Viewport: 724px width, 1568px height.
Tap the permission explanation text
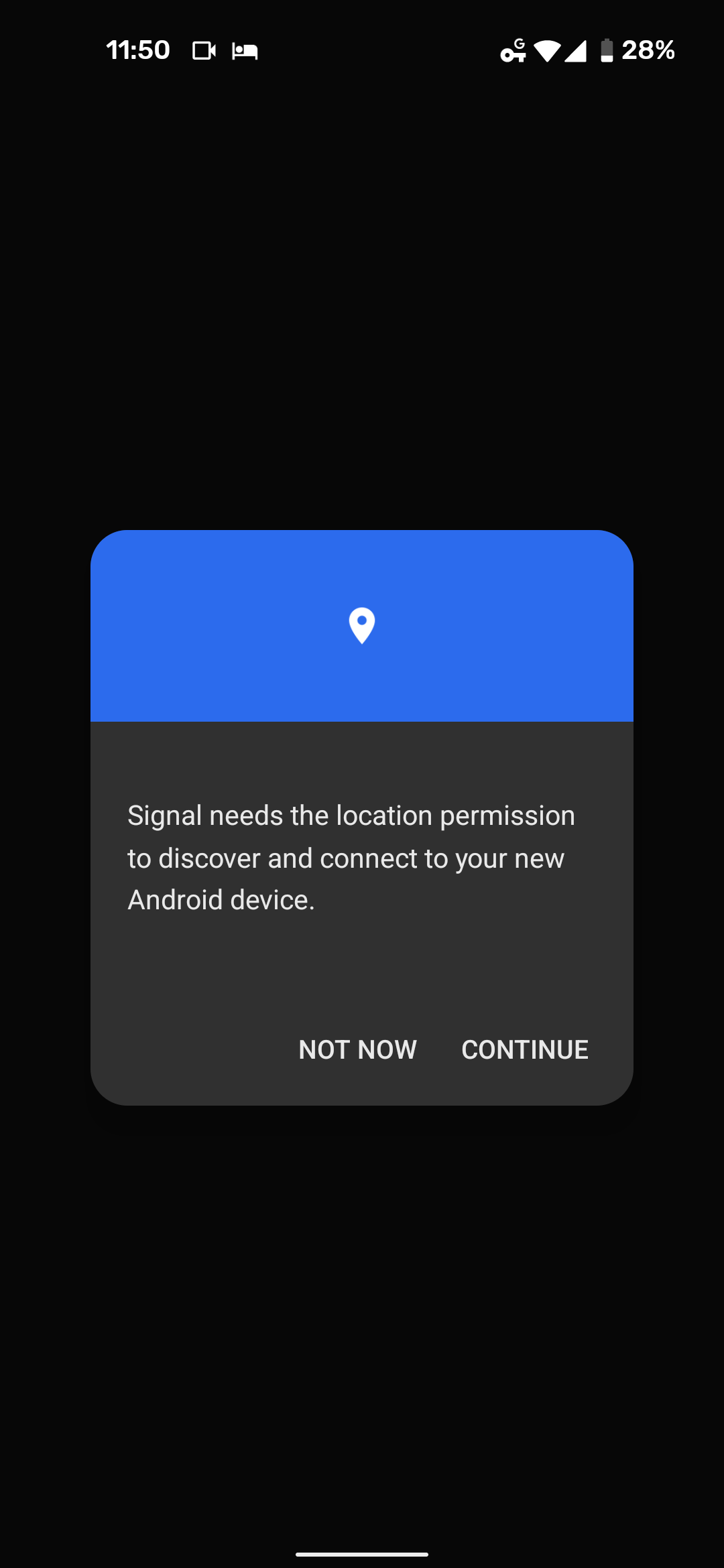coord(351,856)
